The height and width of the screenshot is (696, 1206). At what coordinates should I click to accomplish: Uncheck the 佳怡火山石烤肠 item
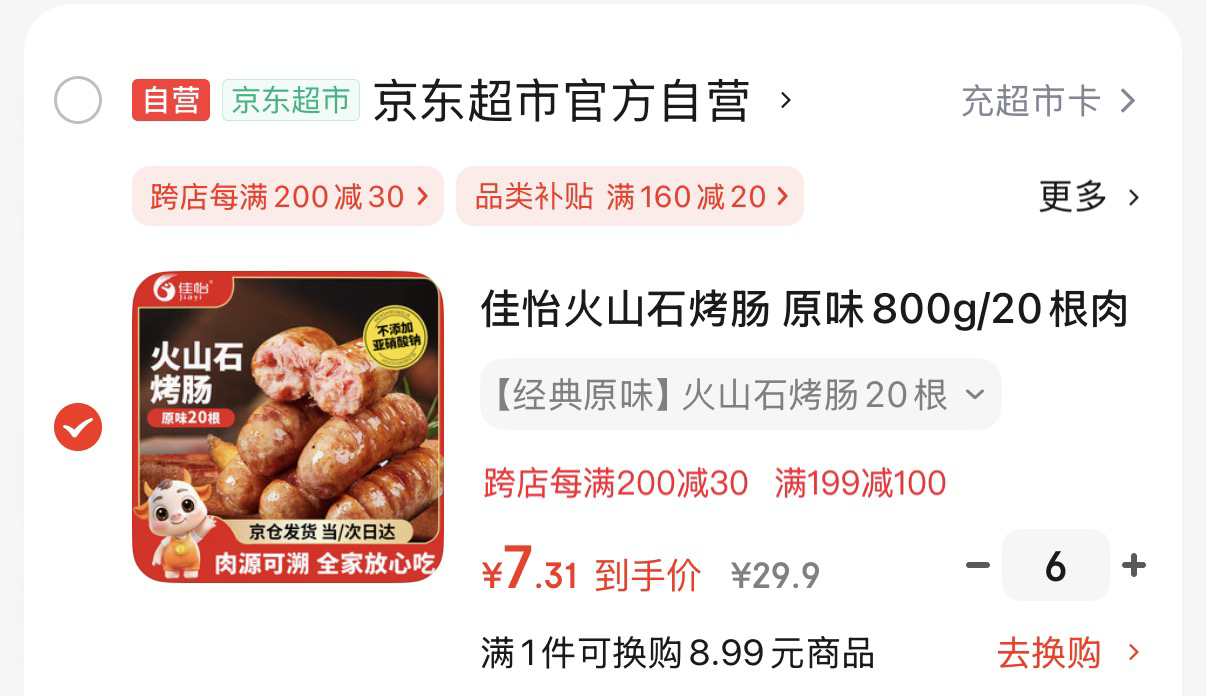78,428
